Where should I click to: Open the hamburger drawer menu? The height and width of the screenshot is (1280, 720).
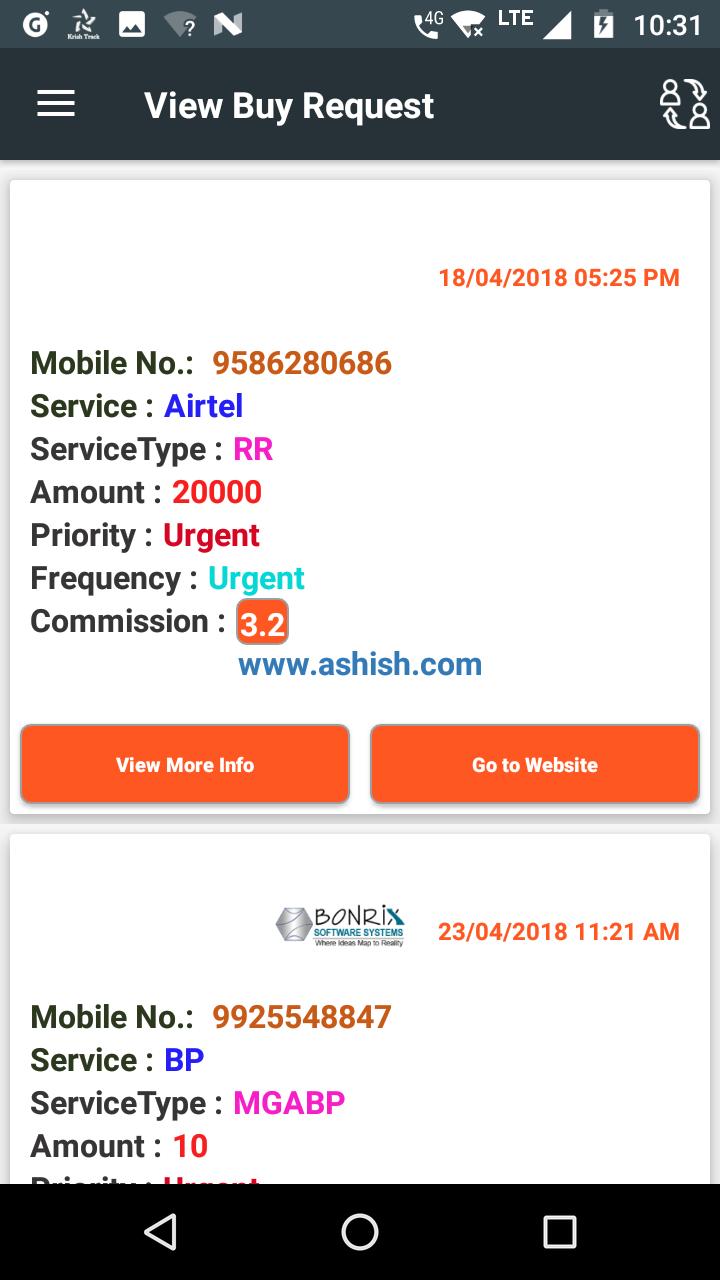coord(56,104)
